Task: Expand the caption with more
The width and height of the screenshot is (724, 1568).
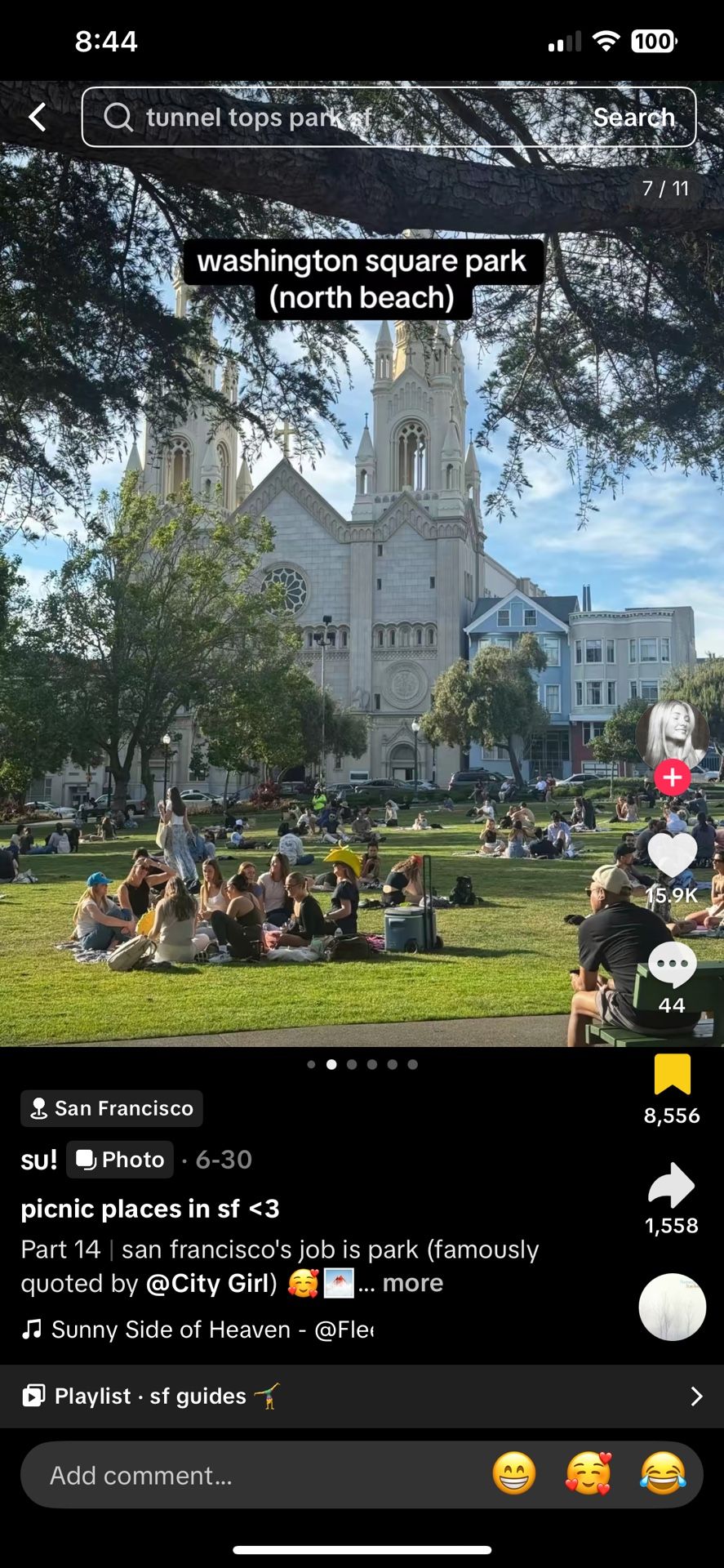Action: click(x=412, y=1283)
